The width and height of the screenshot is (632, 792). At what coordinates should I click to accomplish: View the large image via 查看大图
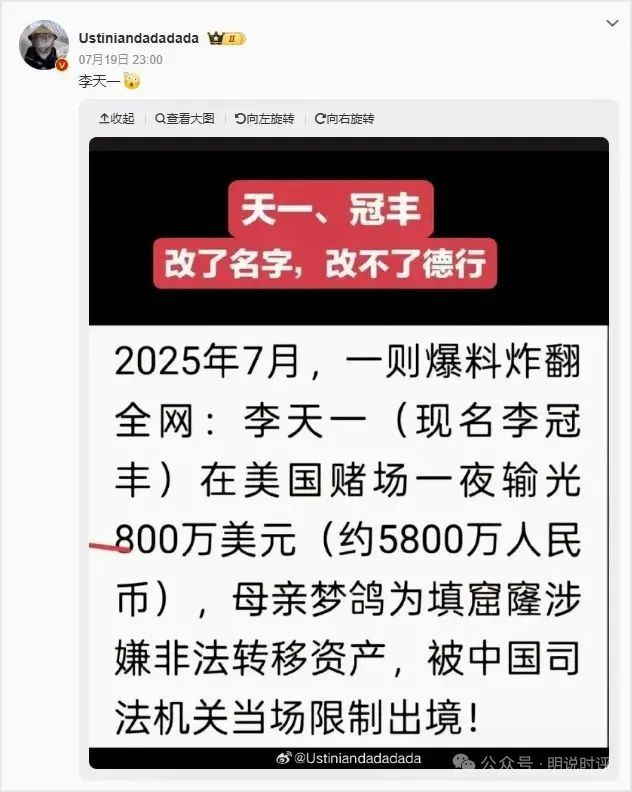185,118
